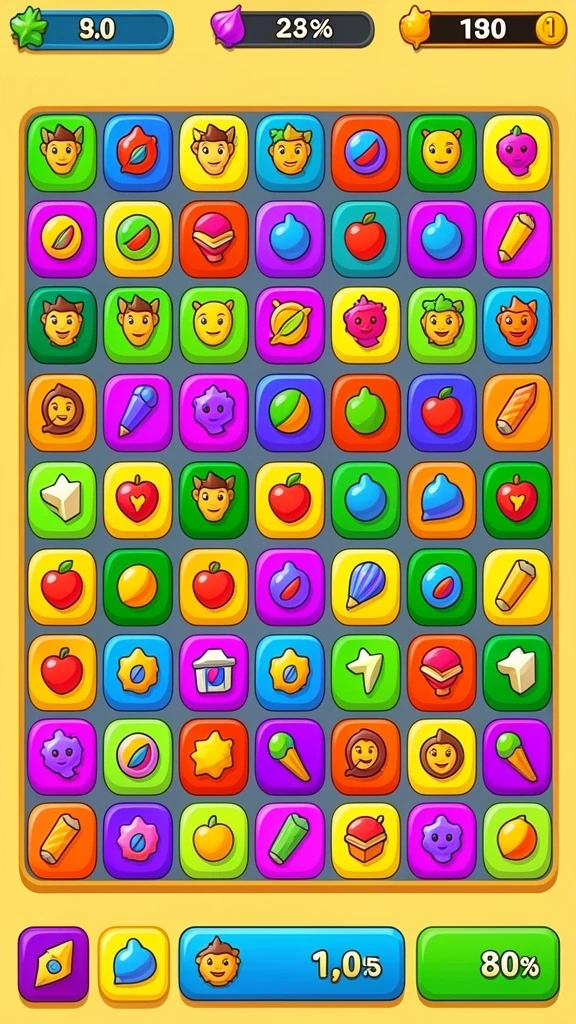This screenshot has height=1024, width=576.
Task: Select the green pencil tile on magenta
Action: 289,841
